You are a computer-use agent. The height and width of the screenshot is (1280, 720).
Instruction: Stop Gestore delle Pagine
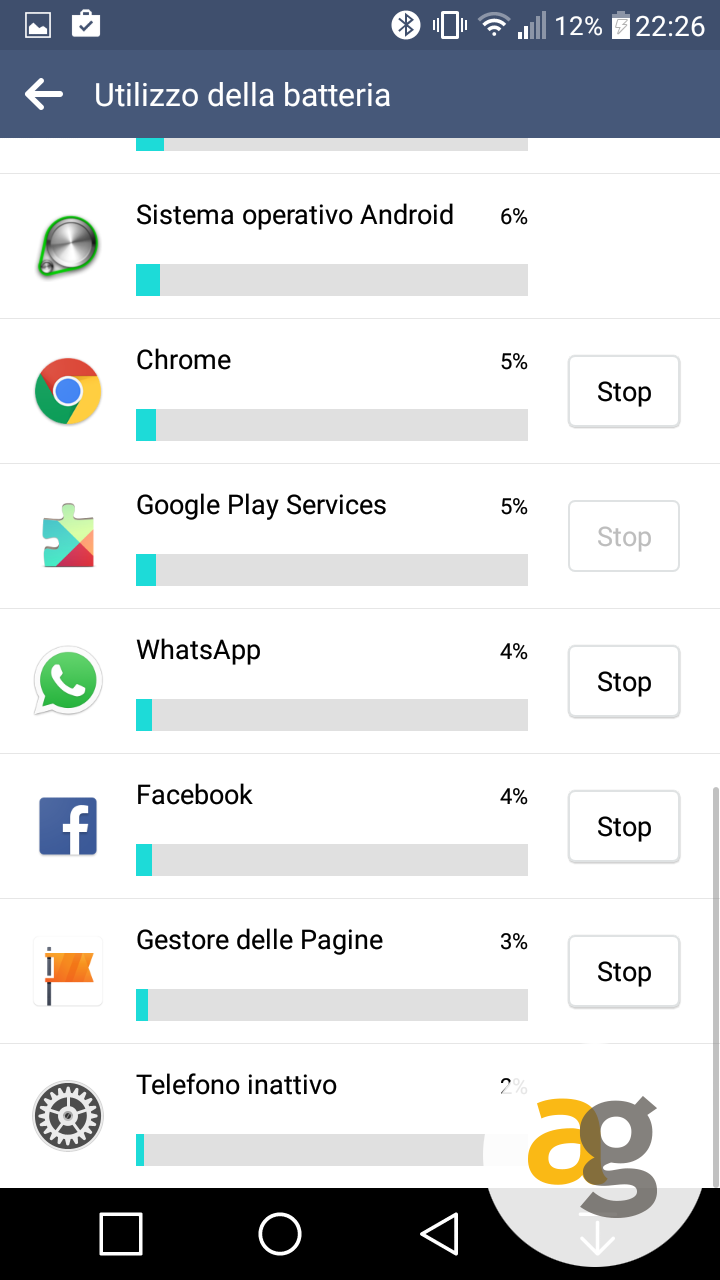tap(624, 972)
